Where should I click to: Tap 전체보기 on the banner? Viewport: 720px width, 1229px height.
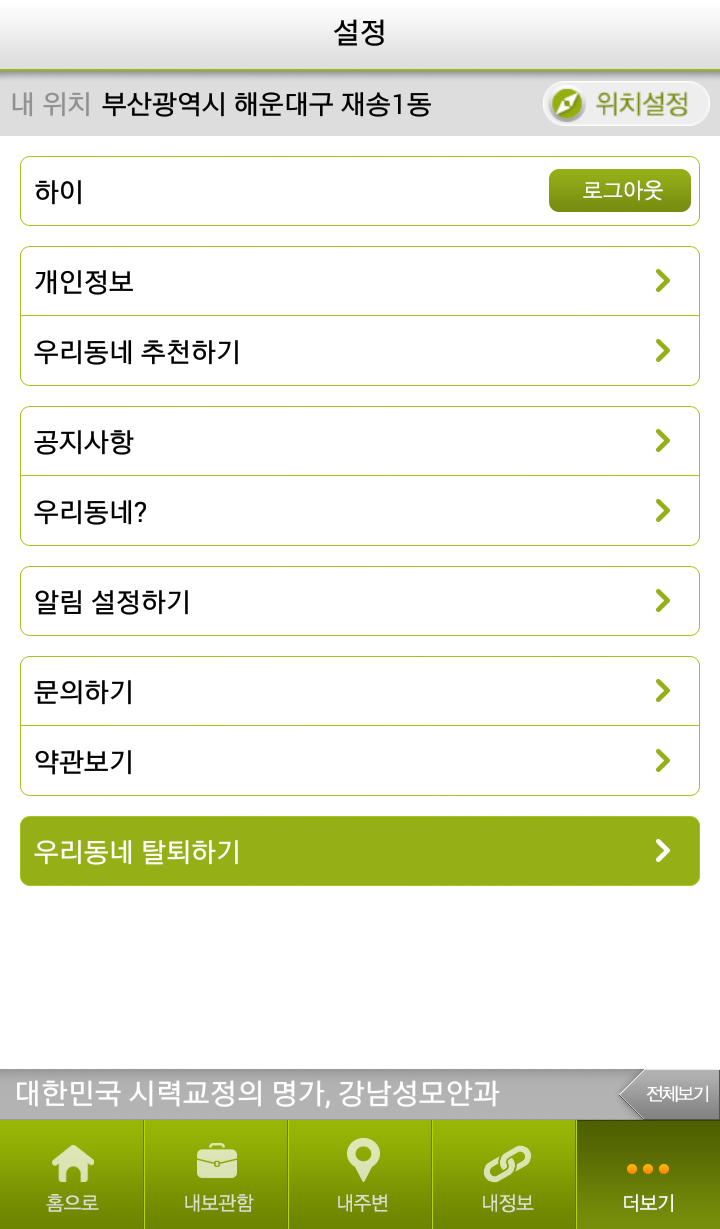670,1094
